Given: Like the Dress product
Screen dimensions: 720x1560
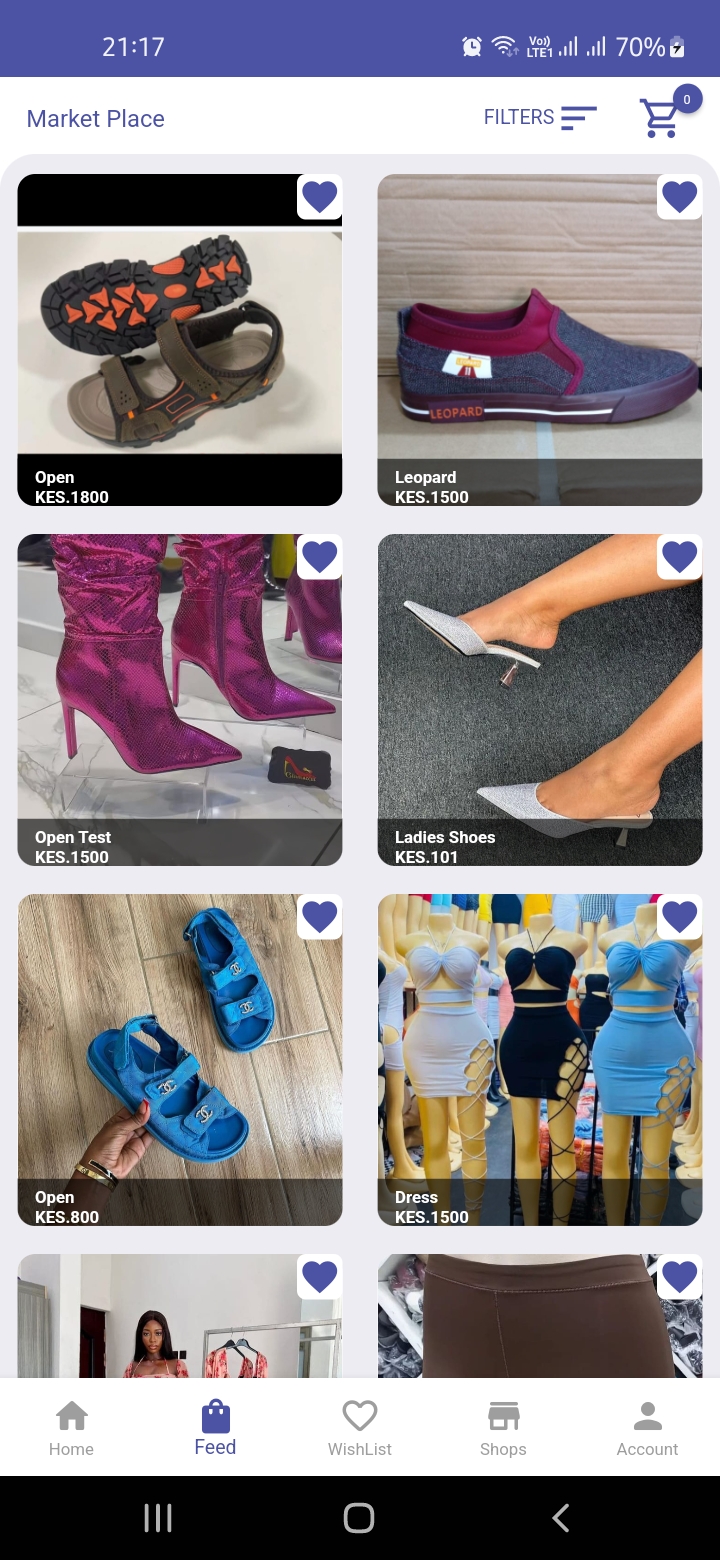Looking at the screenshot, I should [680, 917].
